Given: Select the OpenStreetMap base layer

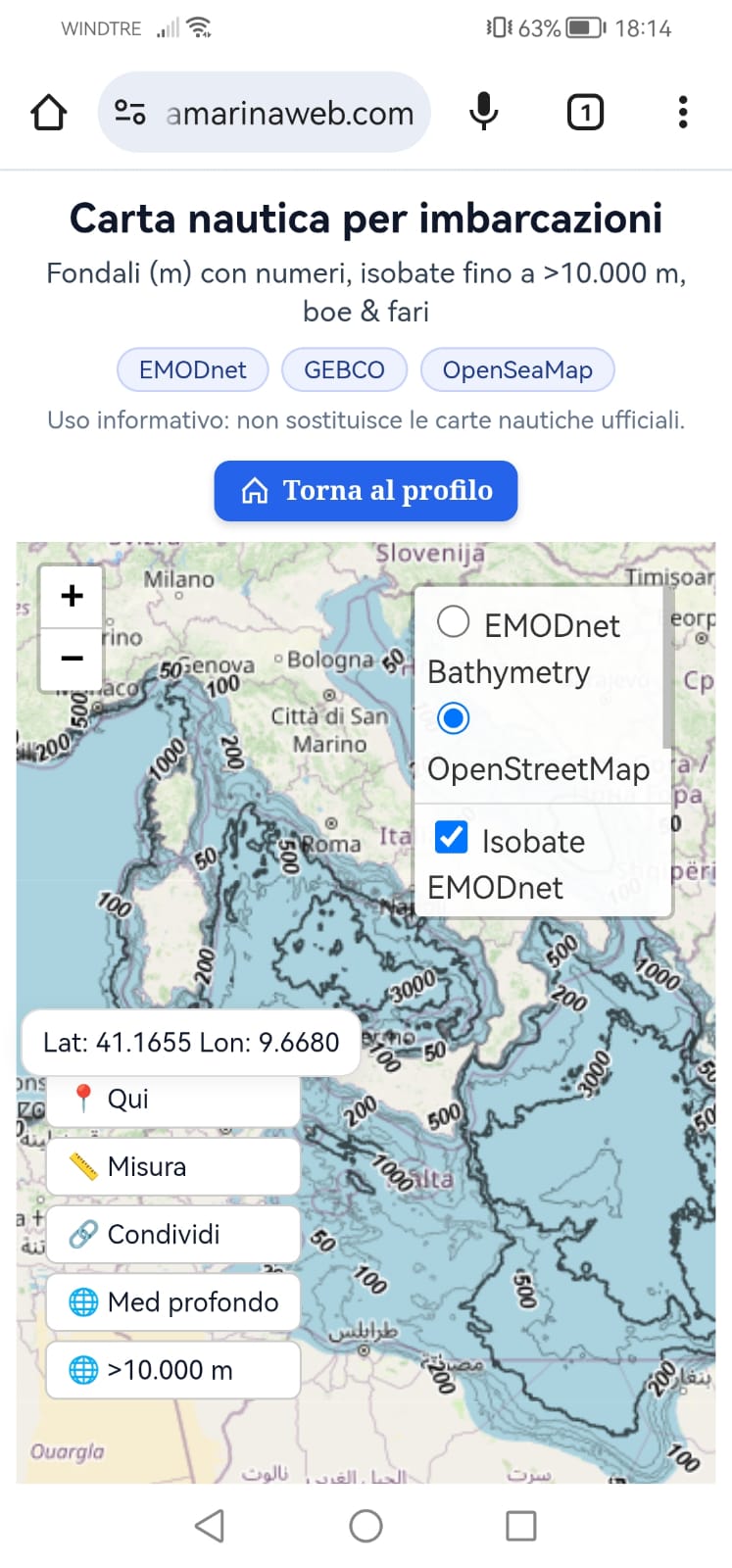Looking at the screenshot, I should pyautogui.click(x=453, y=718).
